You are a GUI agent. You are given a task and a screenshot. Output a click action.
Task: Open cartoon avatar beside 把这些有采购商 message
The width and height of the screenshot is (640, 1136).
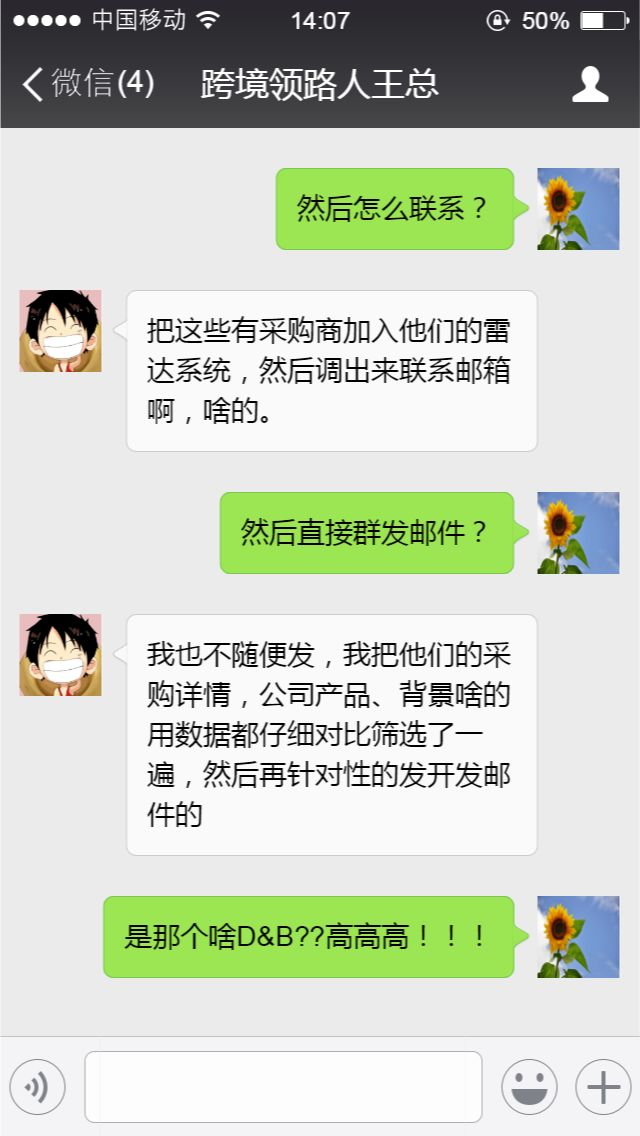[x=60, y=331]
